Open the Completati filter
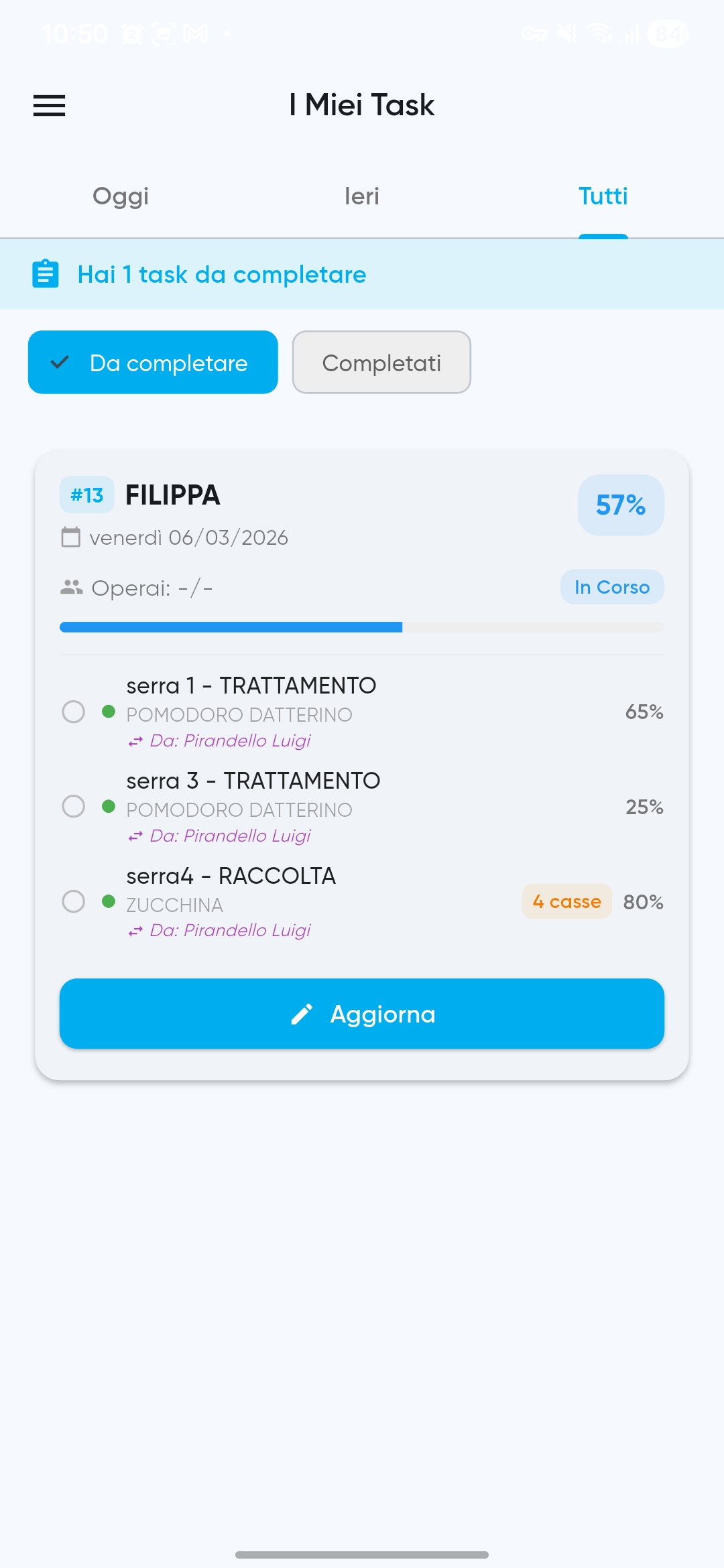The width and height of the screenshot is (724, 1568). [381, 362]
